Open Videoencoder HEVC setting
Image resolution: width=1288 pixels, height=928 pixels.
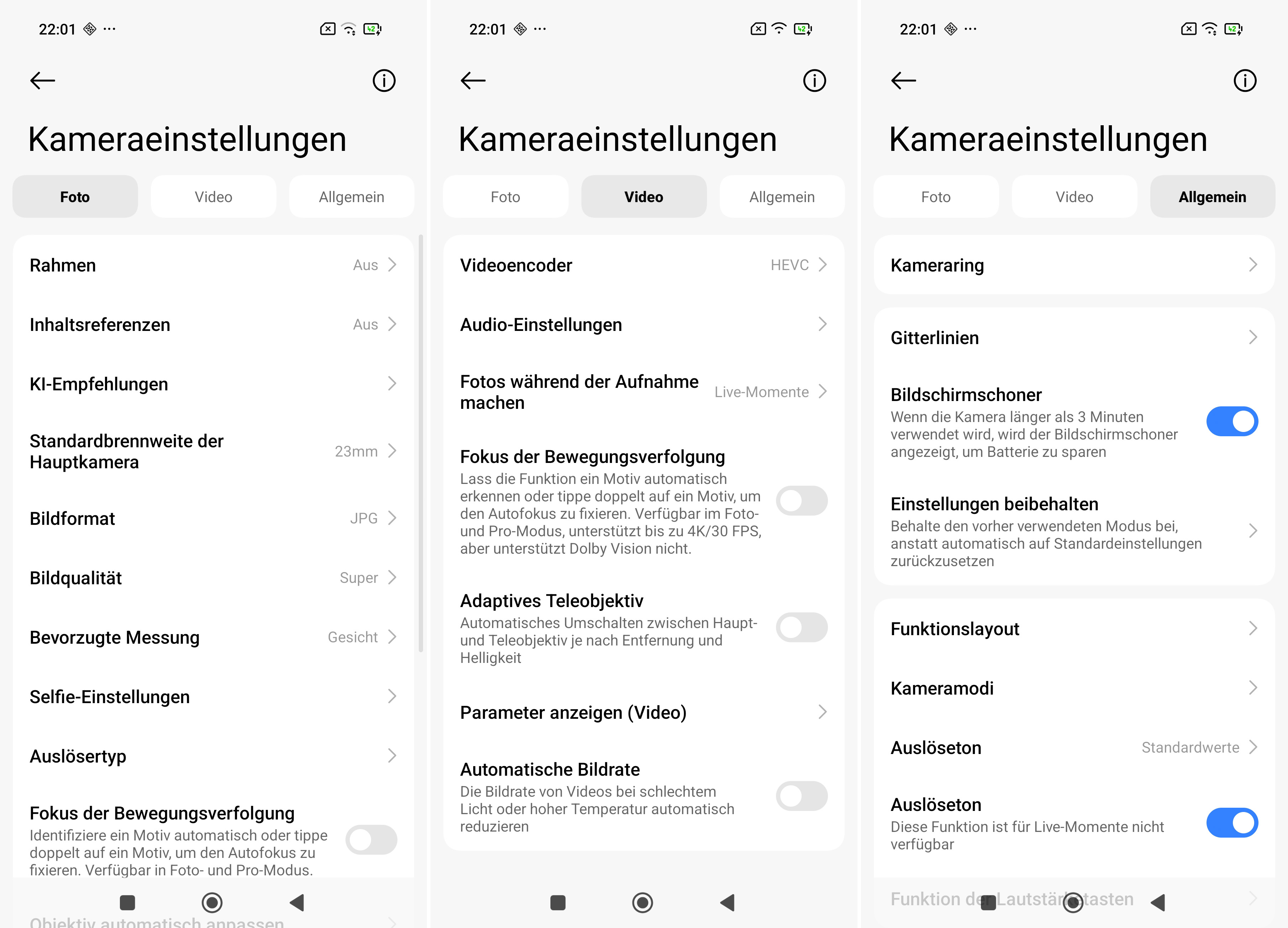click(x=643, y=265)
